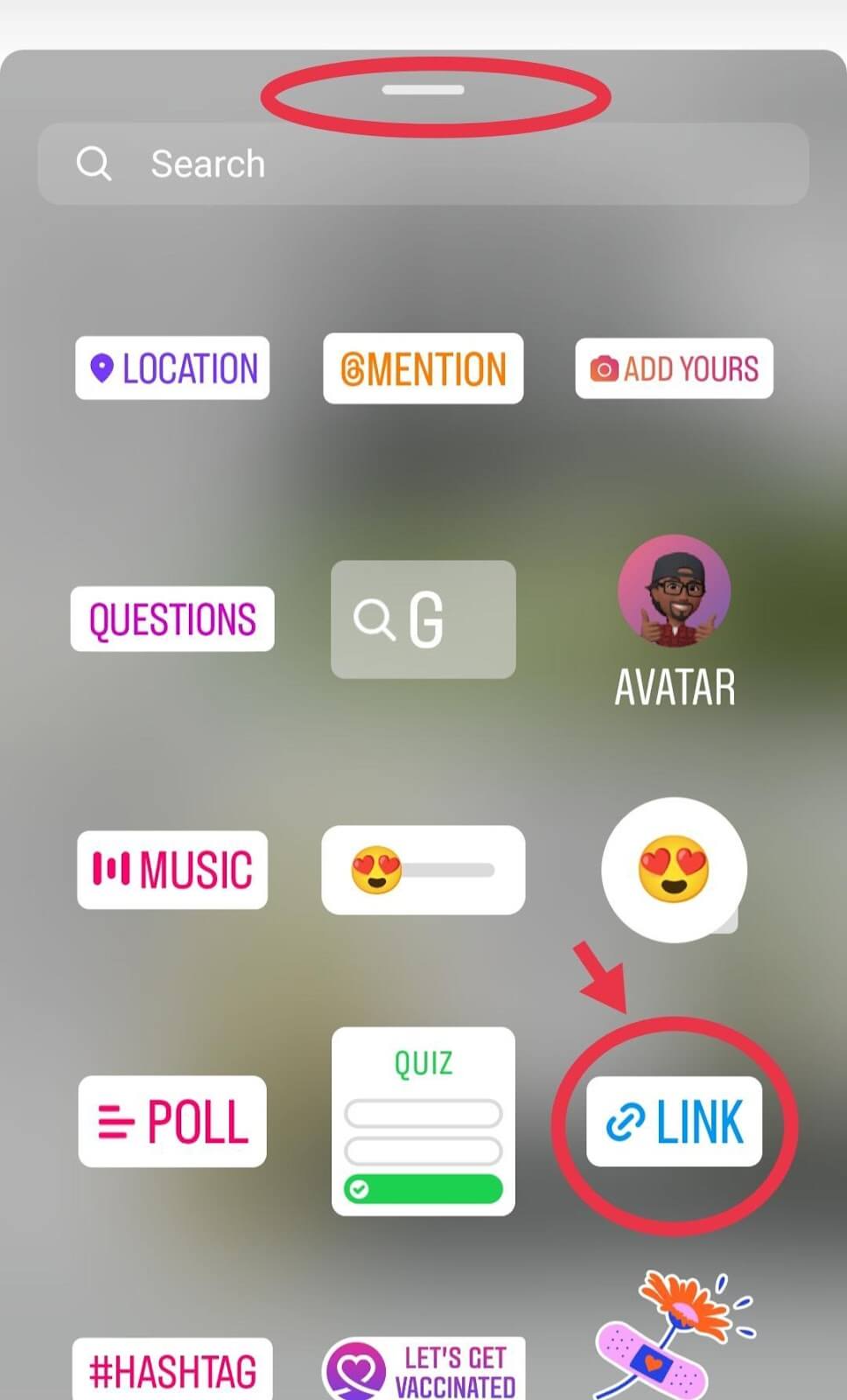
Task: Tap the green correct-answer option on Quiz
Action: tap(423, 1190)
